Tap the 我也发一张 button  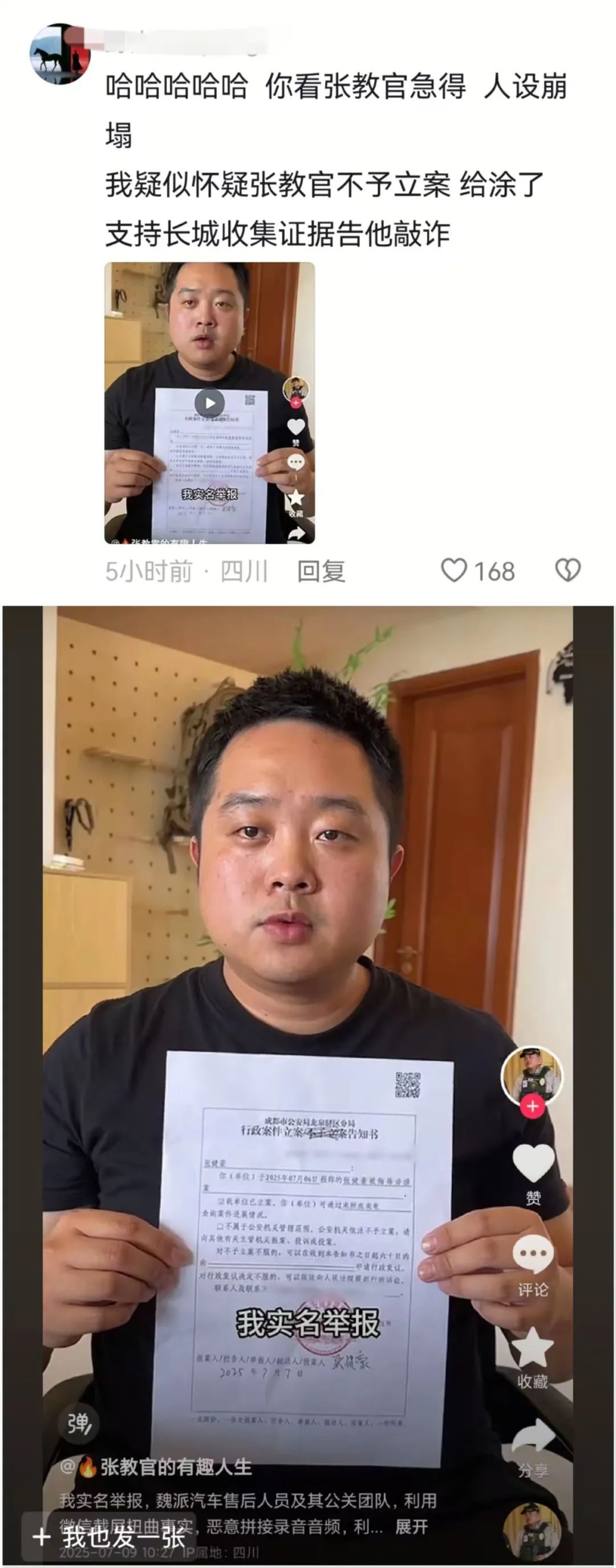click(x=109, y=1537)
